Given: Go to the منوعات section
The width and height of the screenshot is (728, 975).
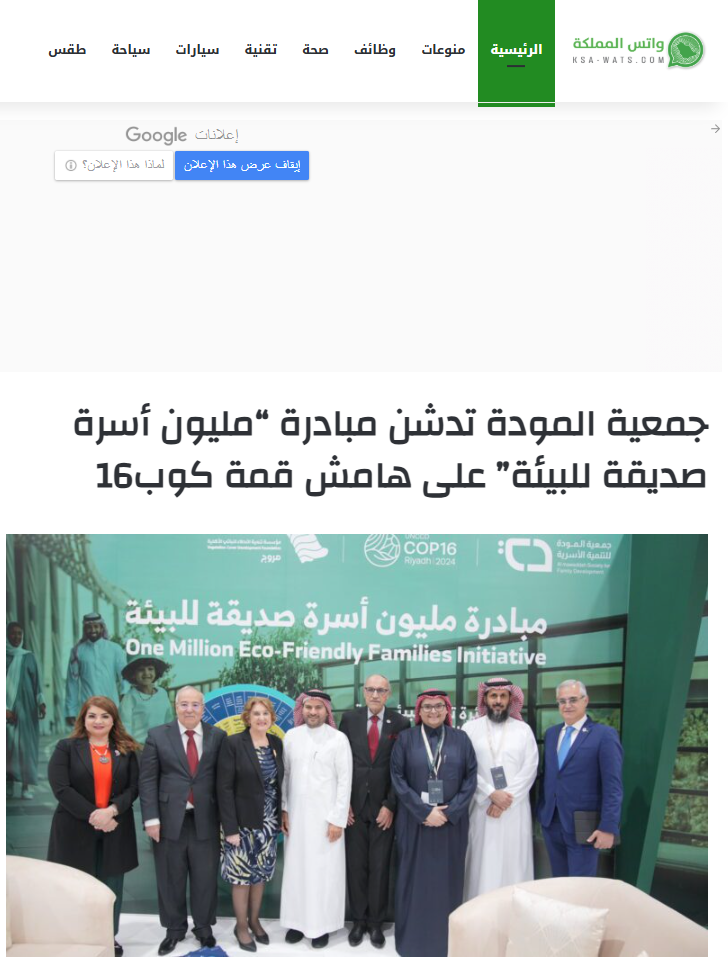Looking at the screenshot, I should tap(443, 50).
